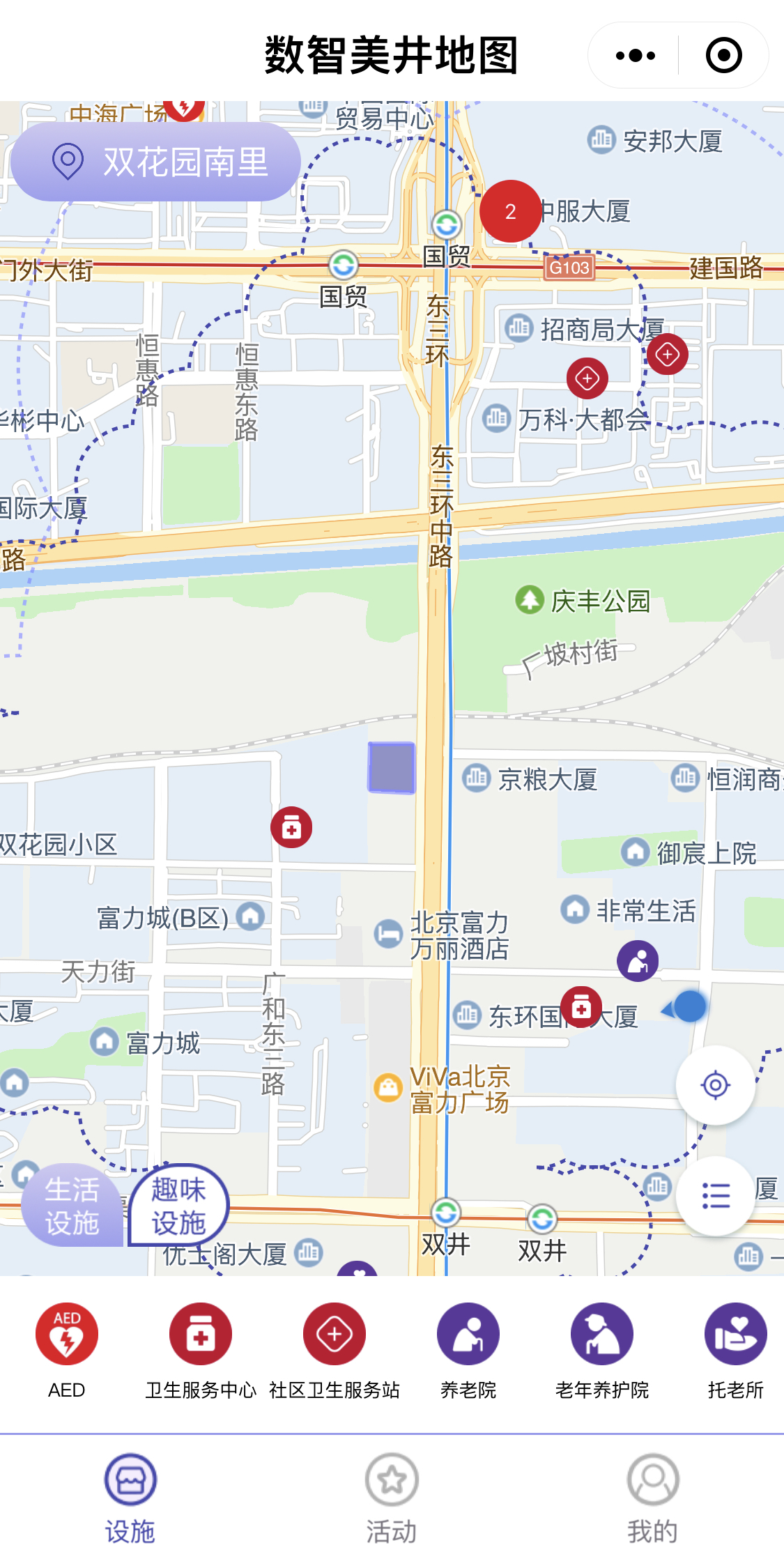Open the red cluster marker showing 2

[511, 211]
